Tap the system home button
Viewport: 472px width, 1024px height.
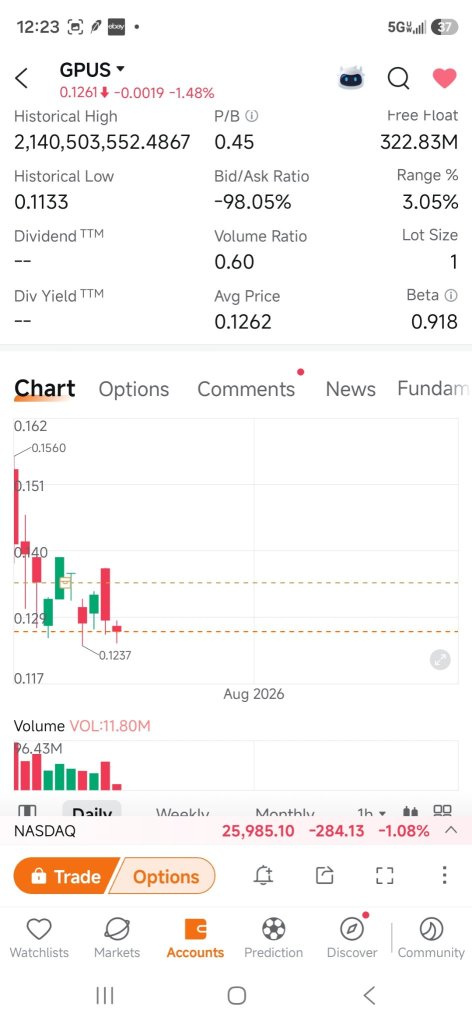coord(236,995)
